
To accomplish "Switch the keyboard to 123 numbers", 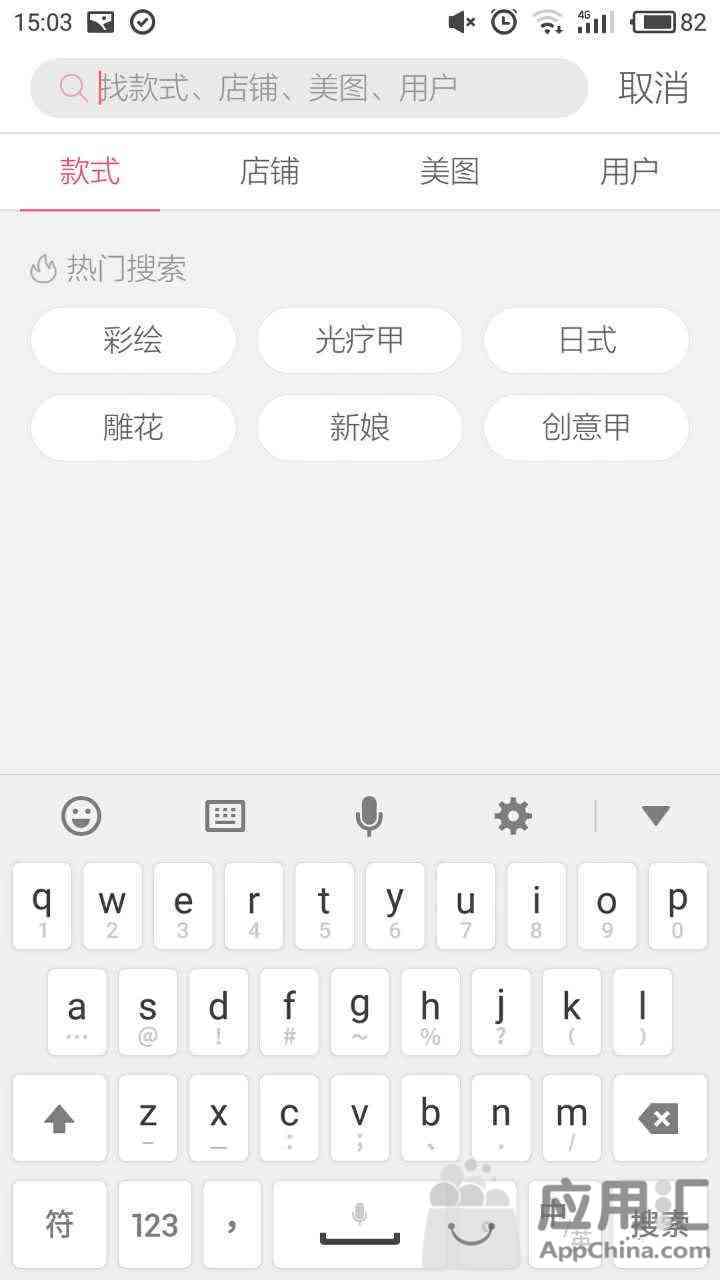I will pyautogui.click(x=155, y=1224).
